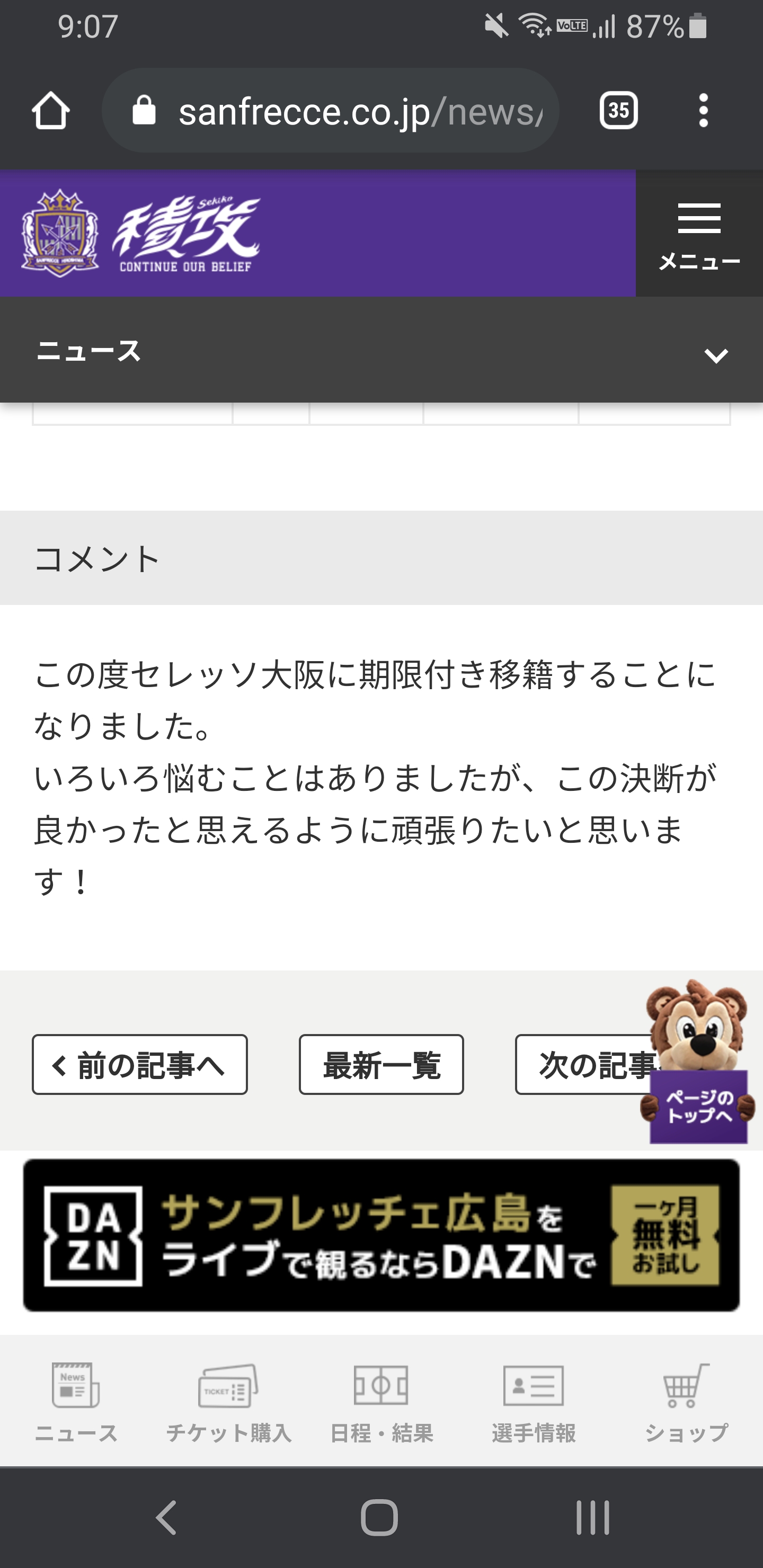
Task: Open 最新一覧 latest news list
Action: click(381, 1065)
